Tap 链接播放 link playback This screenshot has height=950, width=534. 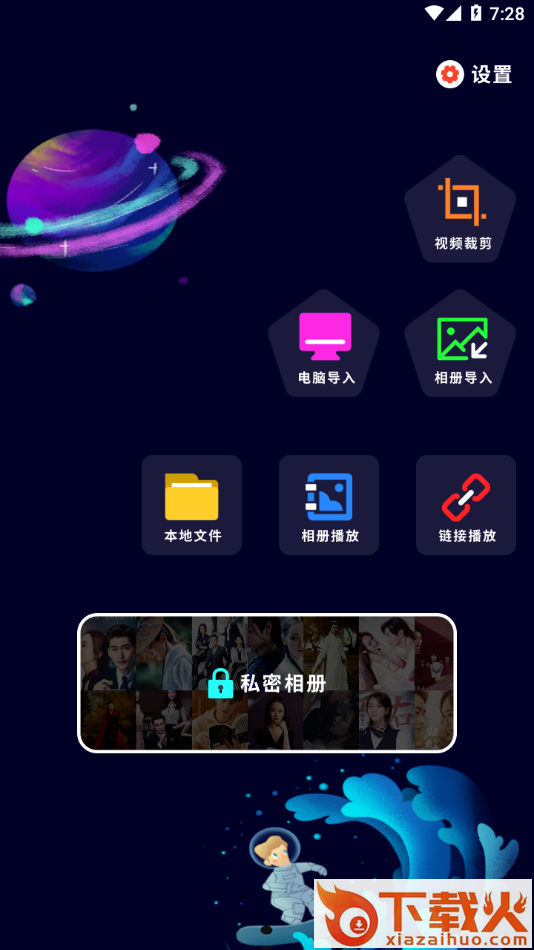(466, 505)
